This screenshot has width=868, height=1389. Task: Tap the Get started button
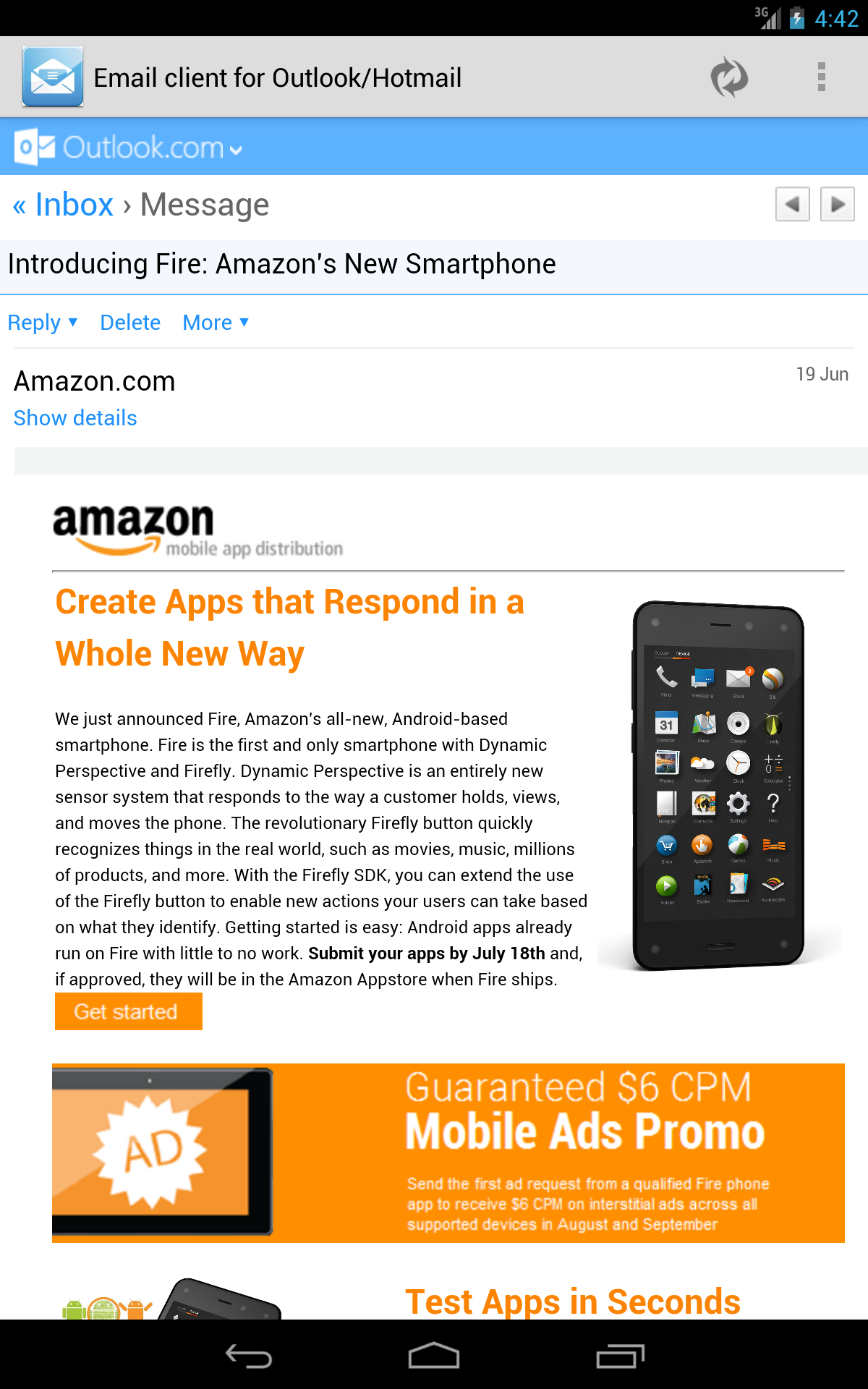128,1011
